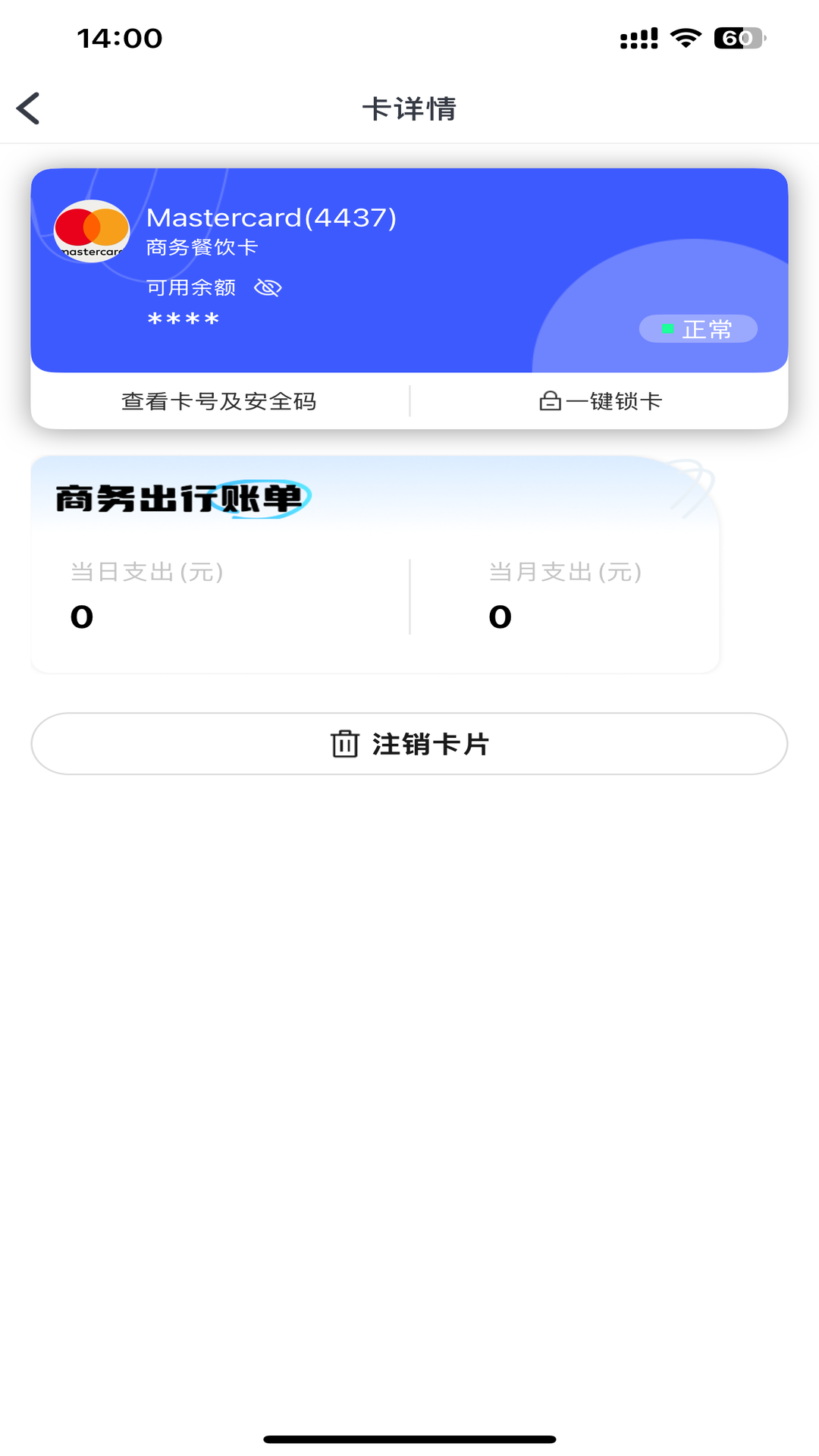This screenshot has width=819, height=1456.
Task: Click 查看卡号及安全码 to view card number
Action: [219, 401]
